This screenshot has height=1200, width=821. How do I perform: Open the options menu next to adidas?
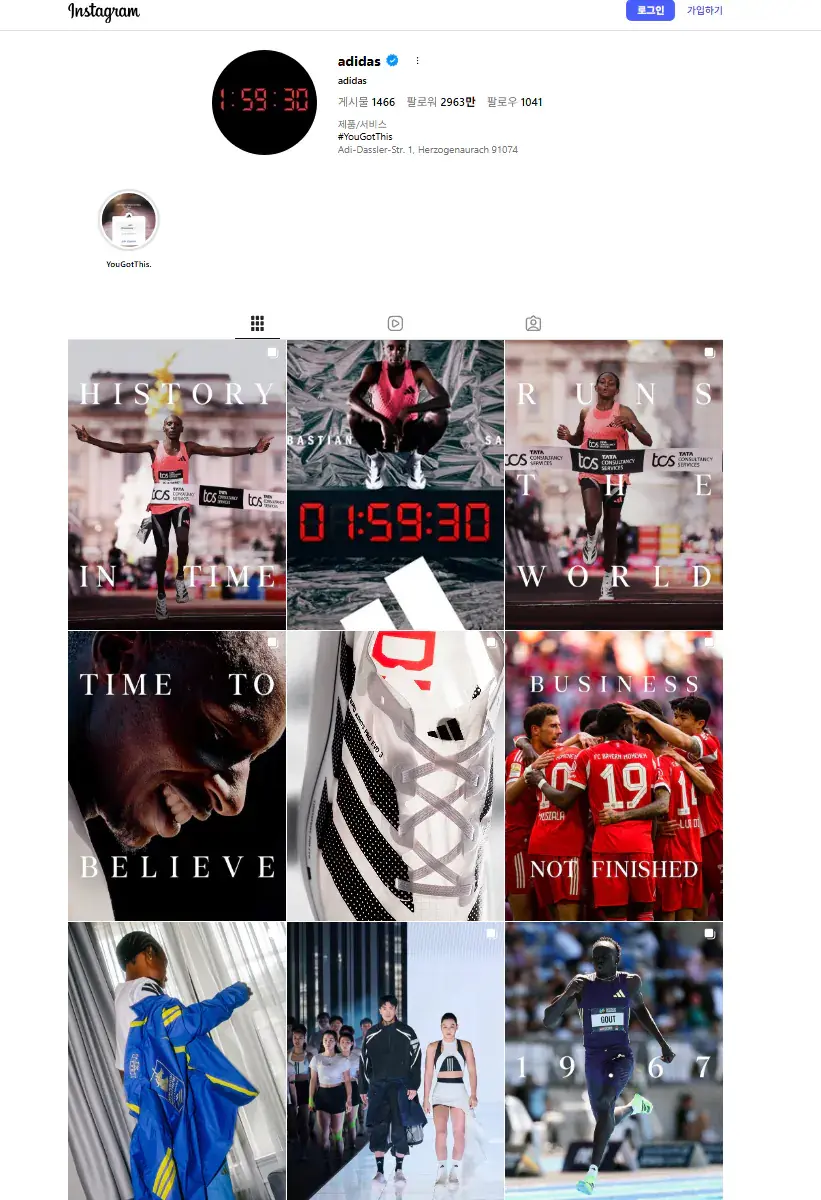[x=417, y=61]
